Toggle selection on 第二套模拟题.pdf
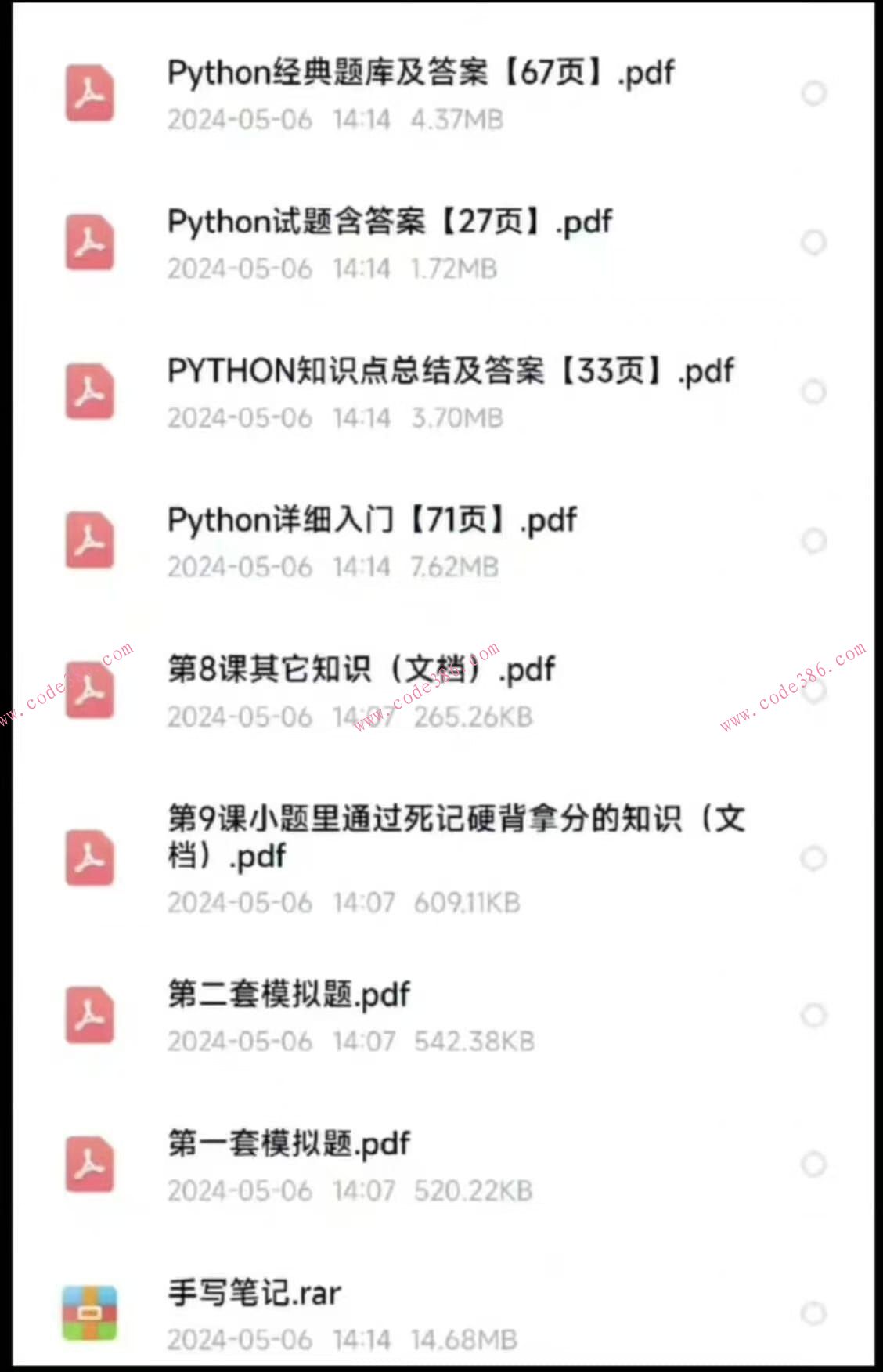Screen dimensions: 883x1372 pyautogui.click(x=814, y=1016)
